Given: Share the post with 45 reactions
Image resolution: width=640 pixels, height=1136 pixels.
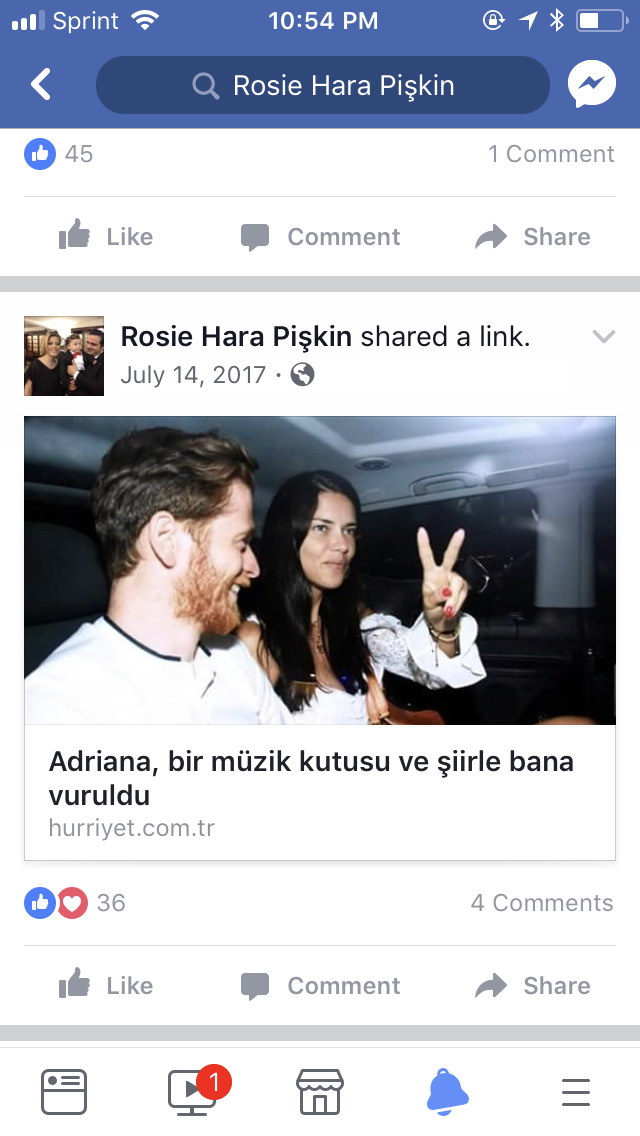Looking at the screenshot, I should click(x=533, y=236).
